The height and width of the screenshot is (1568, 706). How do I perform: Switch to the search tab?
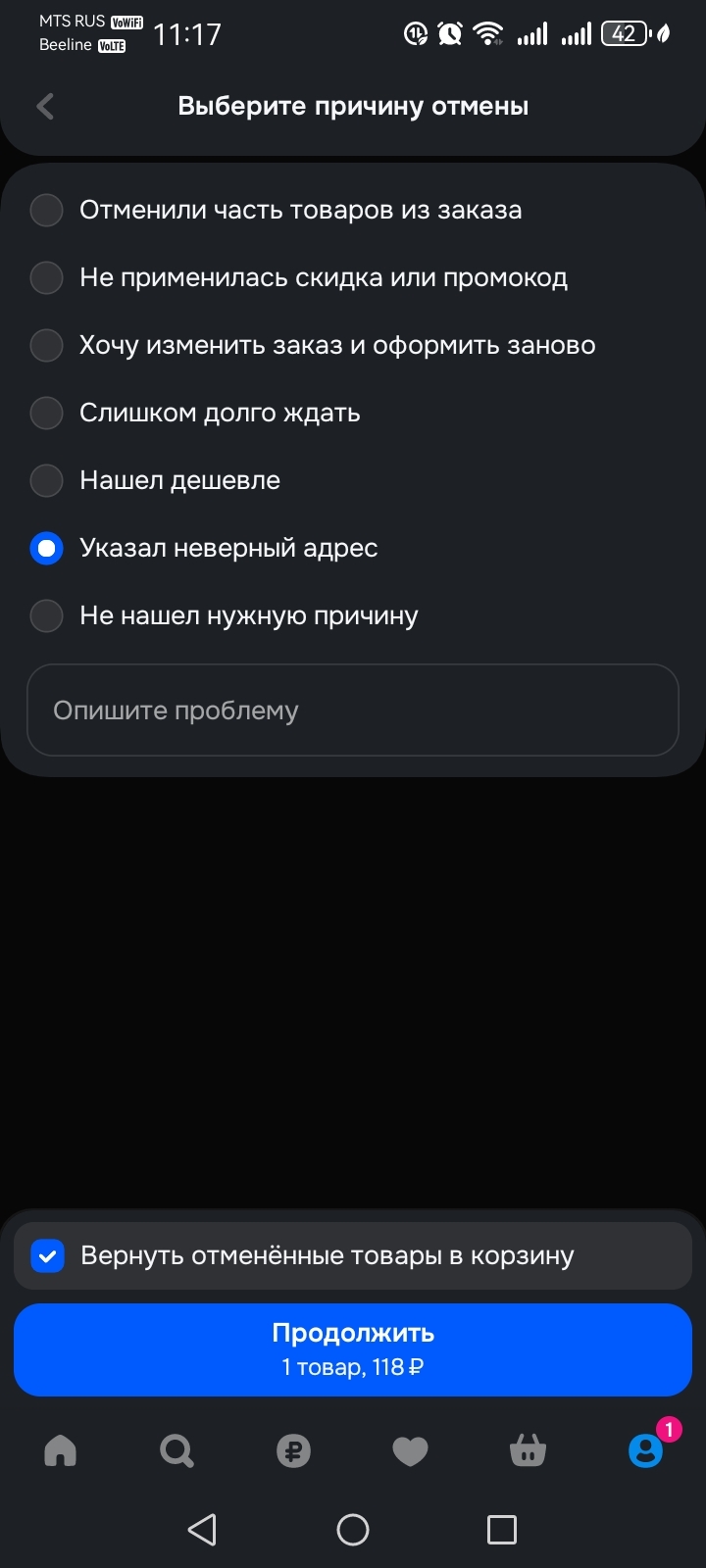(x=176, y=1450)
